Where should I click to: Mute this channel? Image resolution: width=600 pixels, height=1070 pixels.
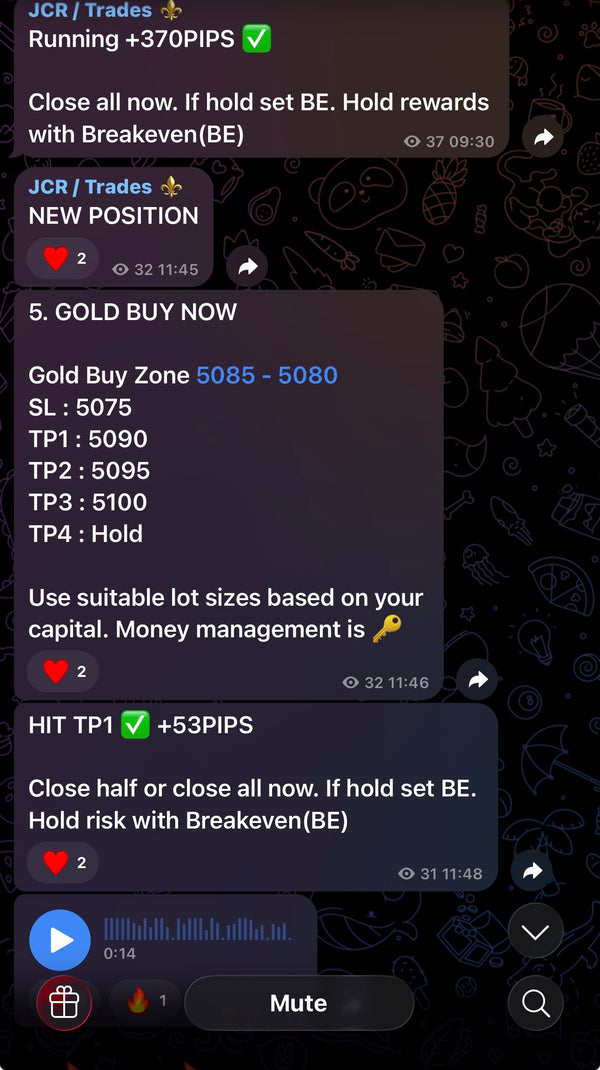tap(298, 1003)
